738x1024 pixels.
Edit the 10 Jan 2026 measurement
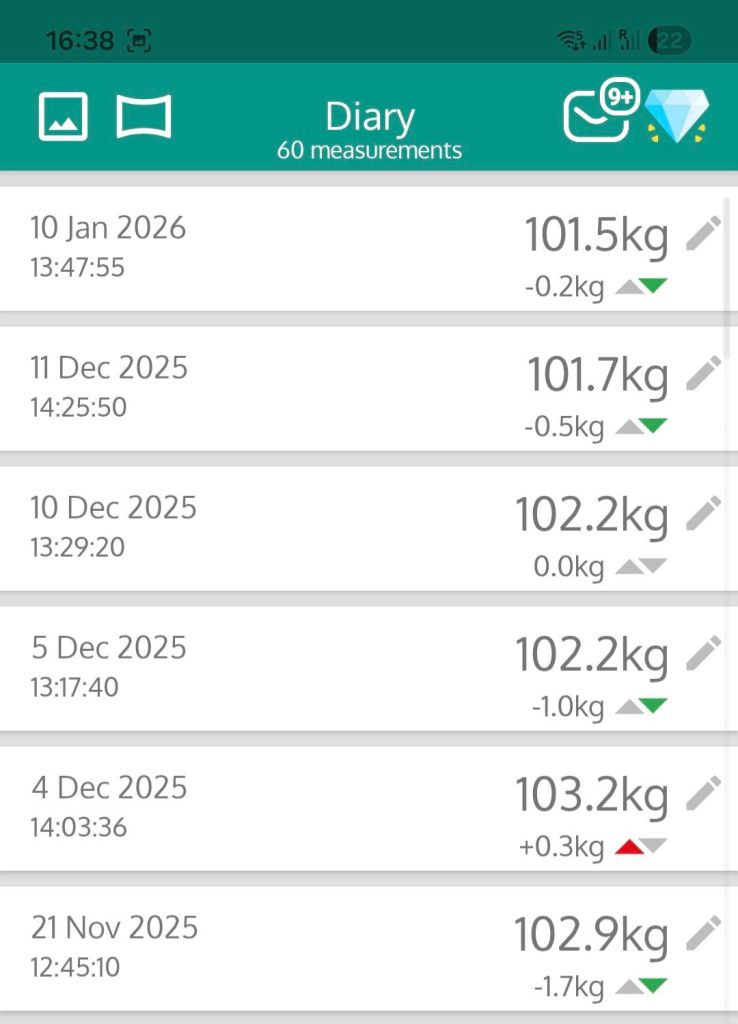704,235
